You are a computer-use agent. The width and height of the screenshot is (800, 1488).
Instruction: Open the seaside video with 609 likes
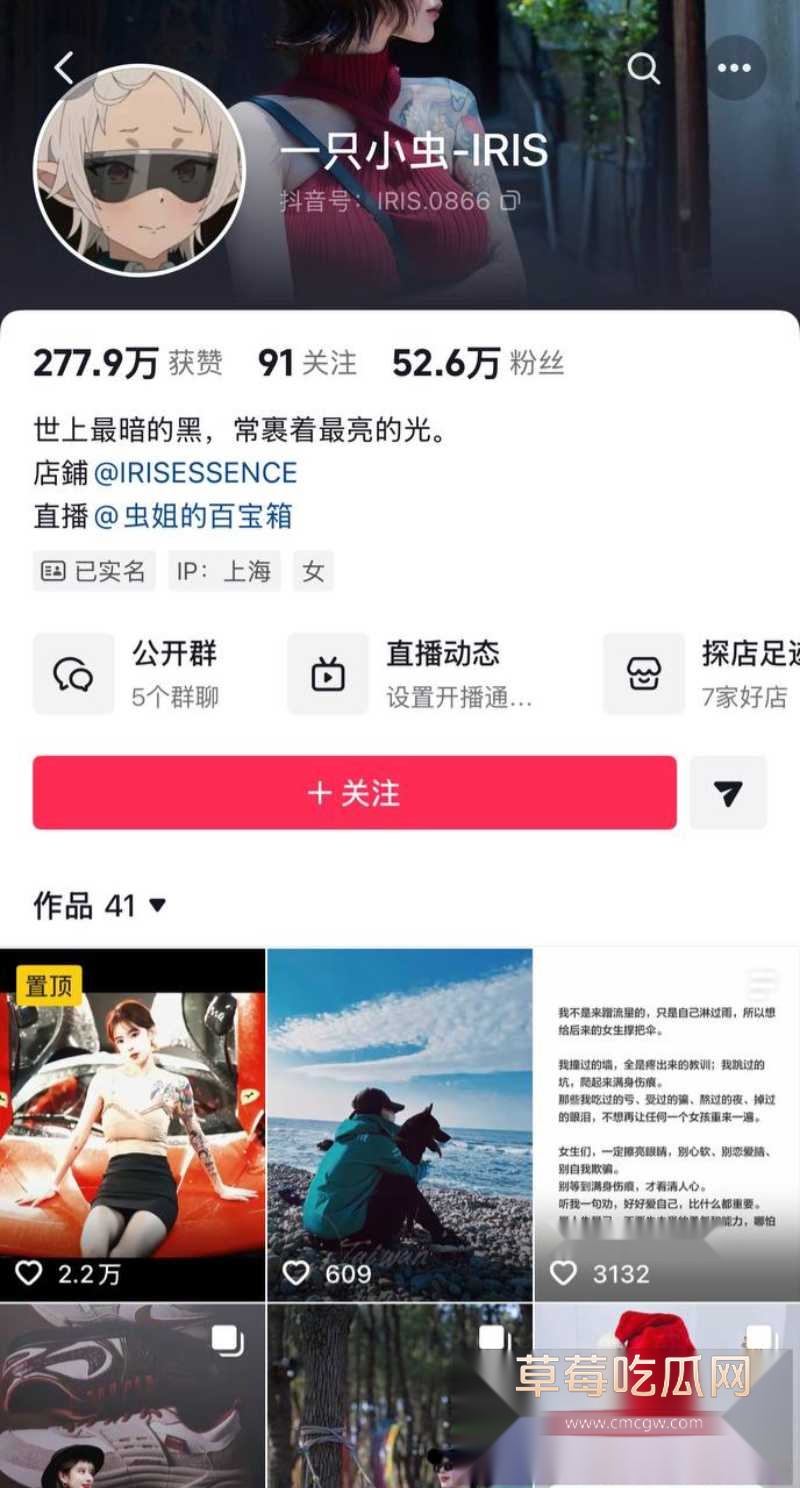pos(399,1124)
